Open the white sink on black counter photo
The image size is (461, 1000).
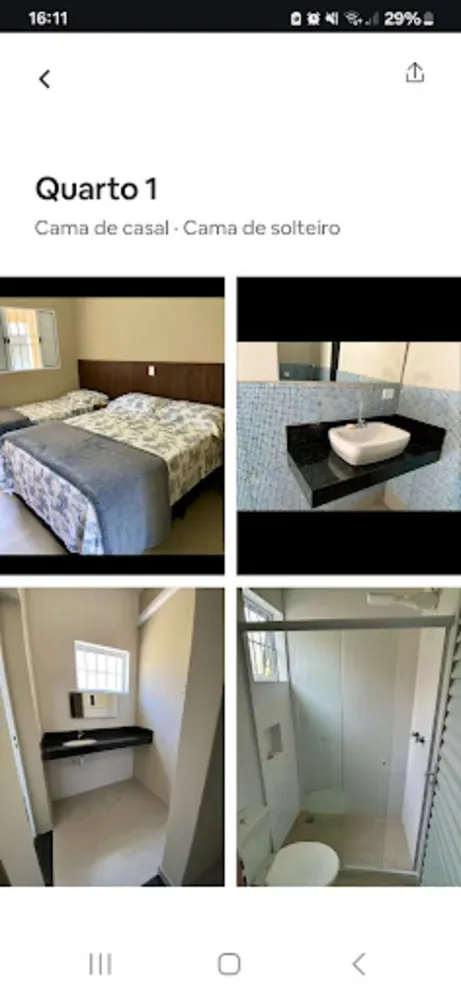[349, 425]
